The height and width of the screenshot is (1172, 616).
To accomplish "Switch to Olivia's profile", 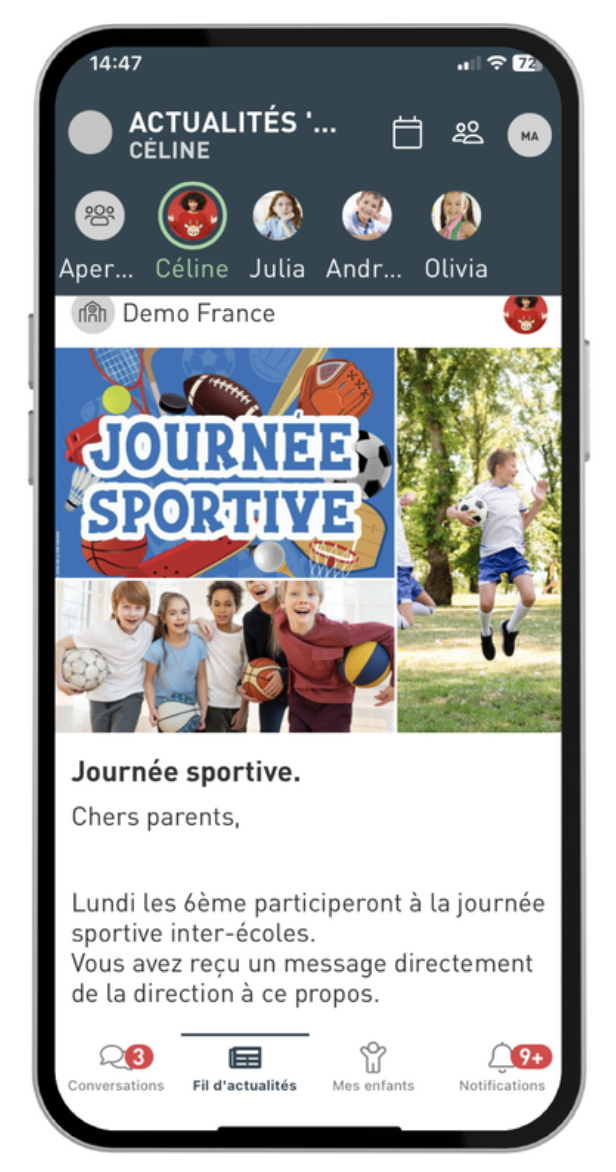I will pos(456,216).
